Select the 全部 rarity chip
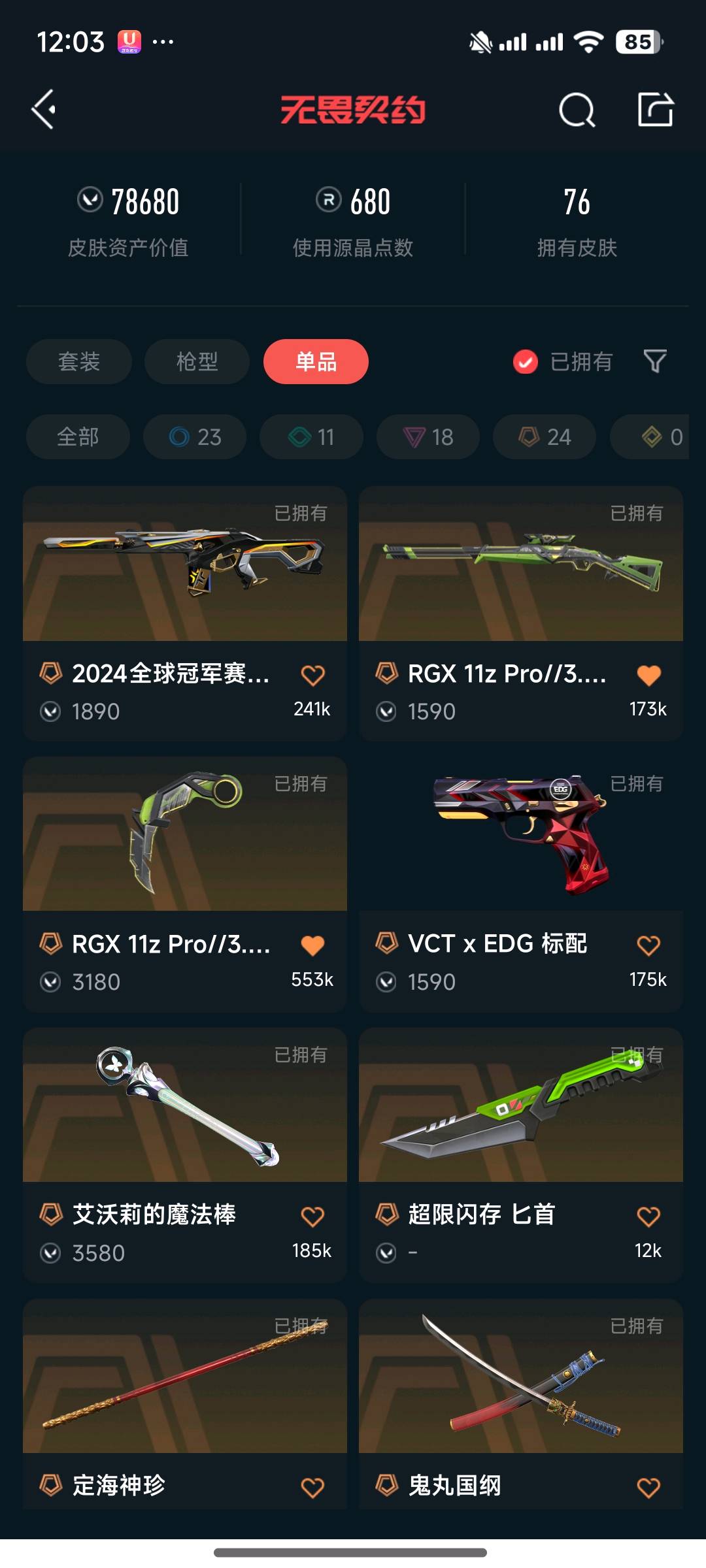Image resolution: width=706 pixels, height=1568 pixels. 78,436
